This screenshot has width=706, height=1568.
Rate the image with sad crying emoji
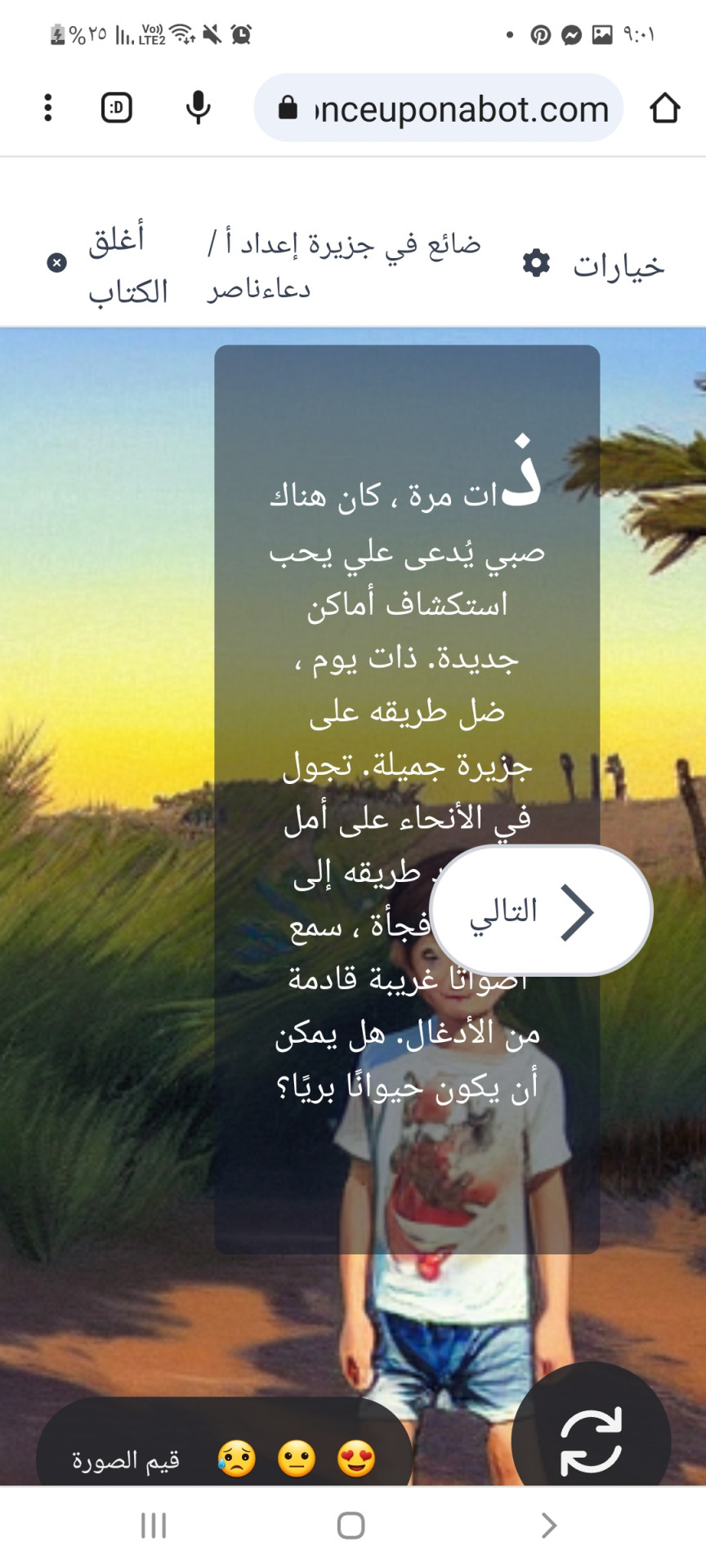(237, 1459)
